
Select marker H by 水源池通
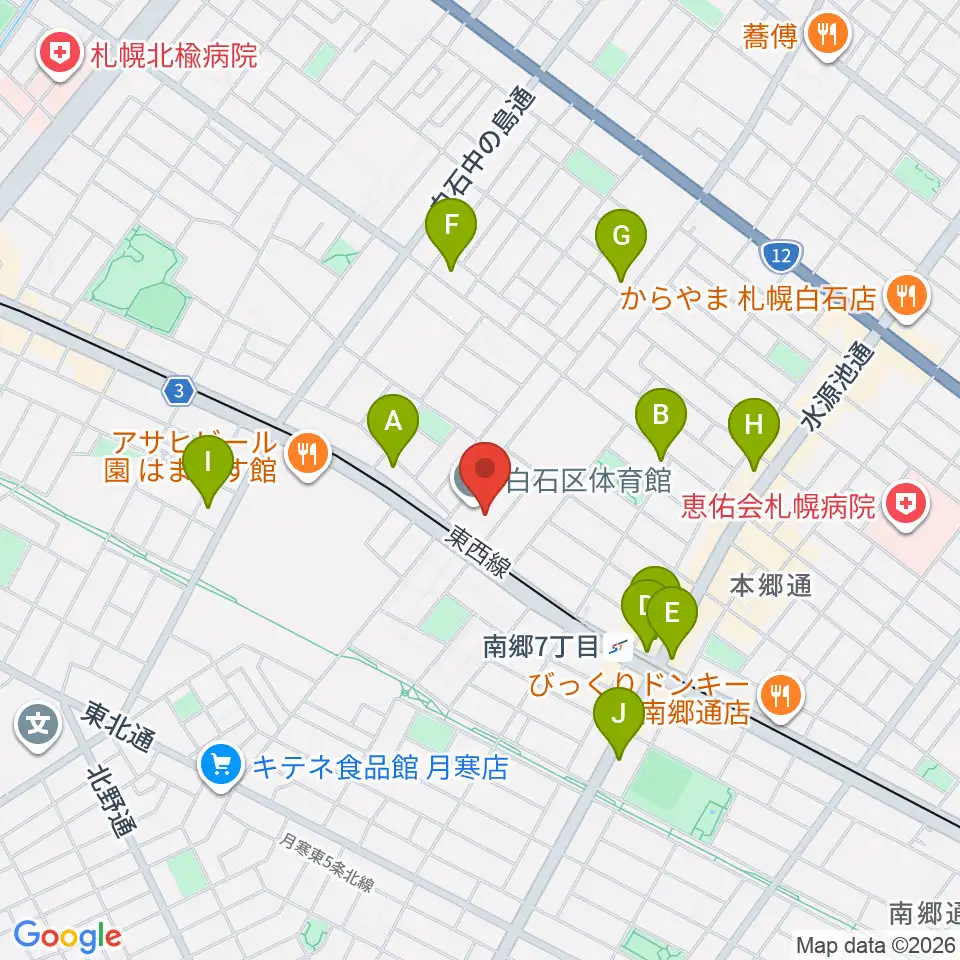tap(754, 433)
